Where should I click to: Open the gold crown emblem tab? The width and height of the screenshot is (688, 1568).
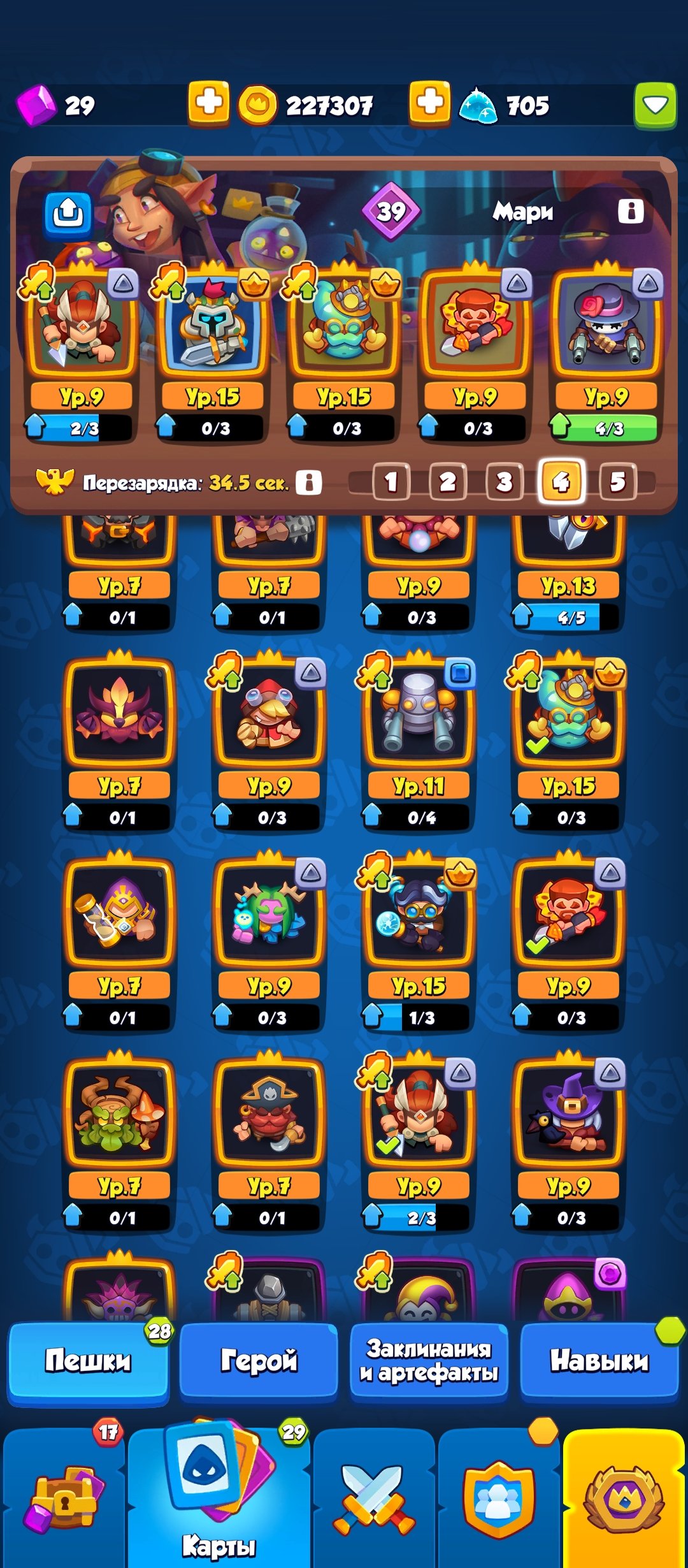pyautogui.click(x=624, y=1498)
